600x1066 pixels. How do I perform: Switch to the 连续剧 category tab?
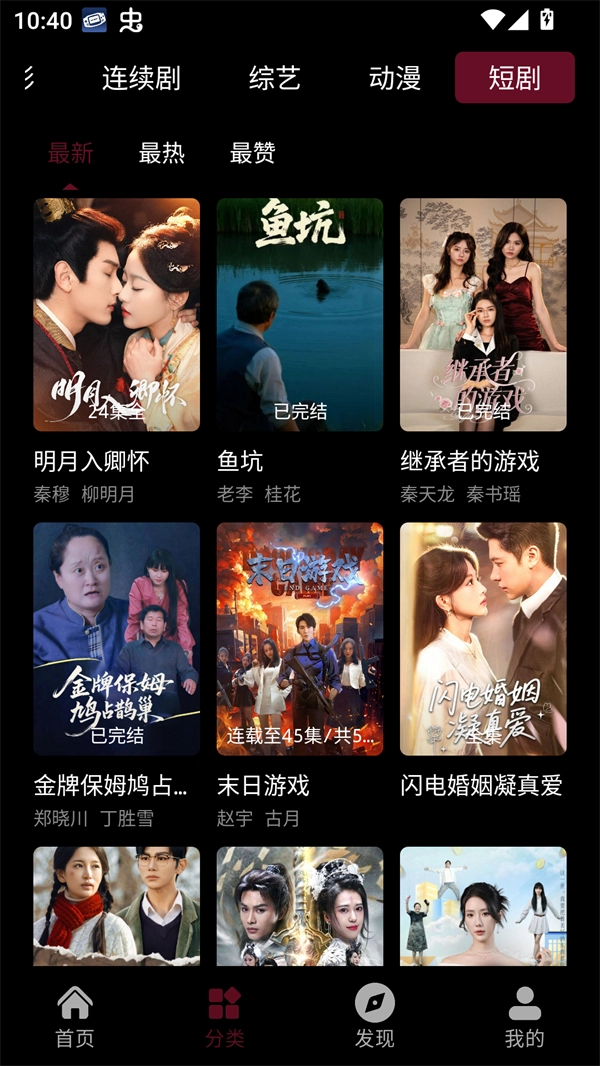tap(141, 78)
